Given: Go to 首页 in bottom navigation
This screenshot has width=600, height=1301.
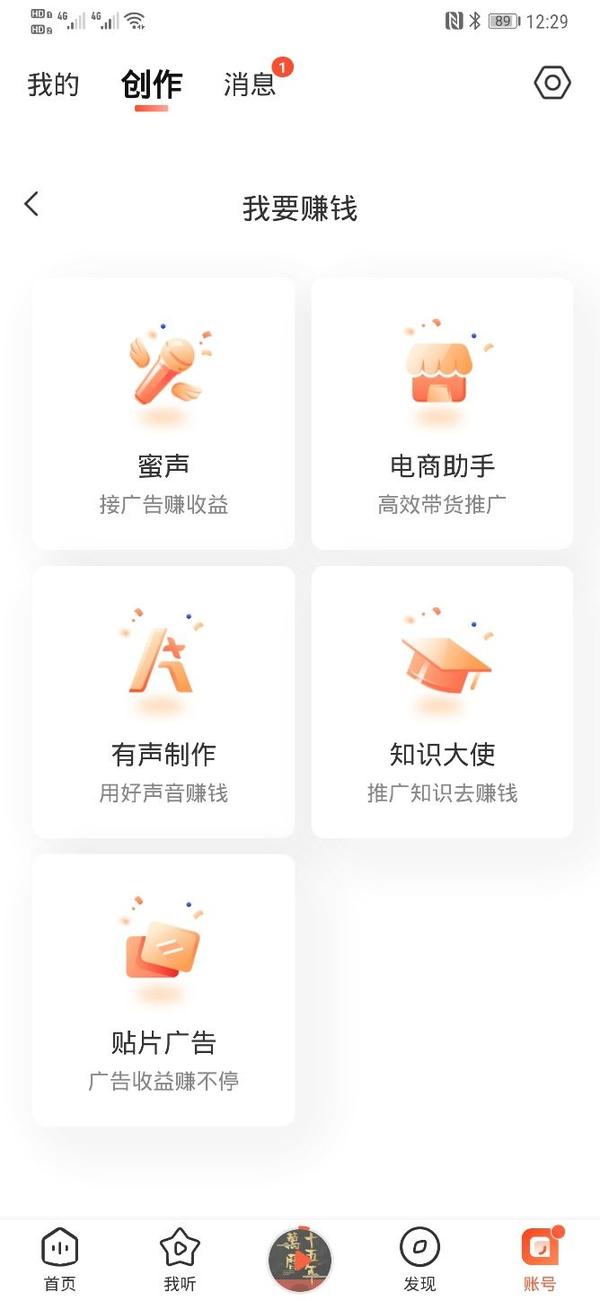Looking at the screenshot, I should [x=59, y=1260].
